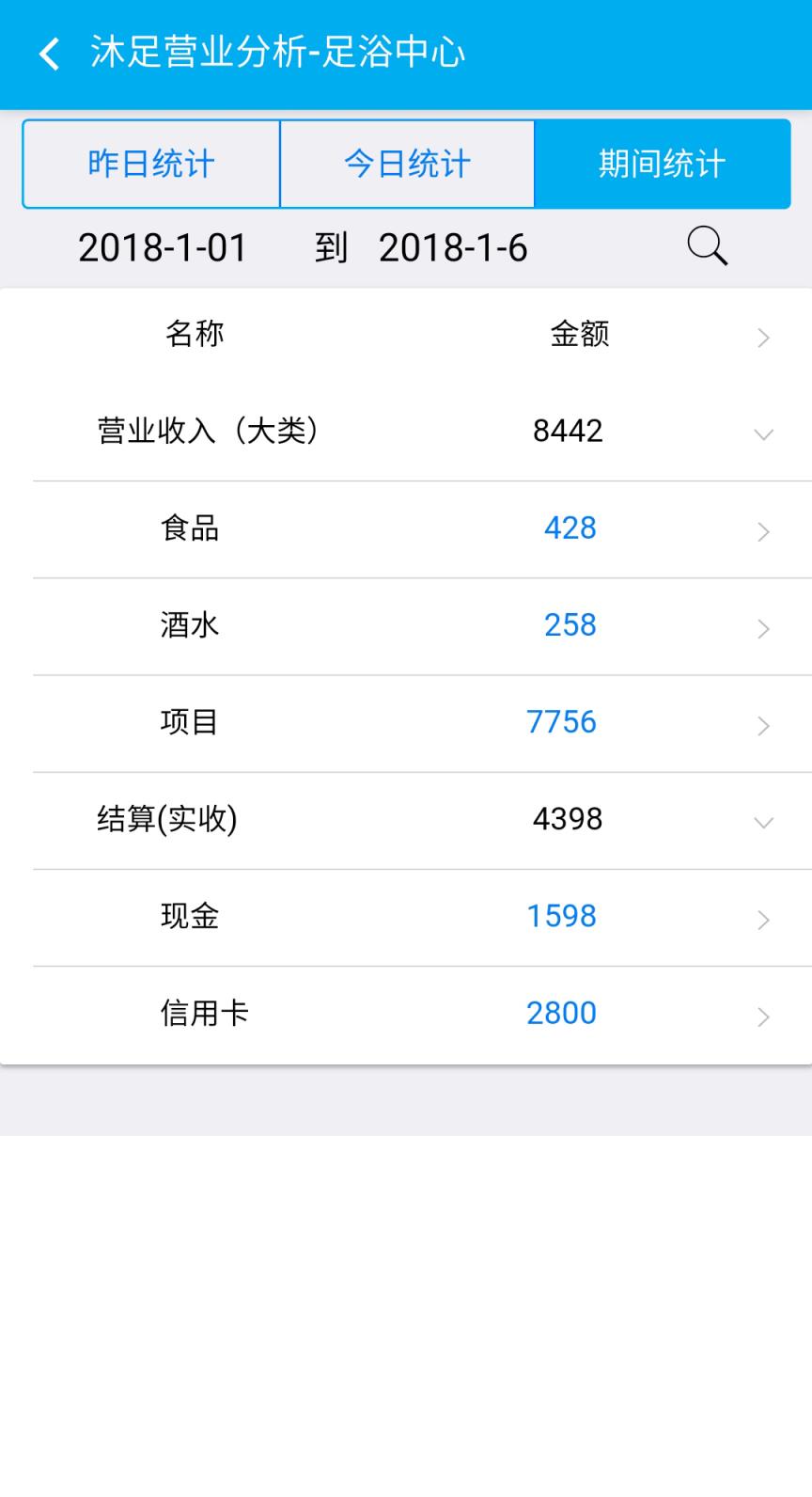Image resolution: width=812 pixels, height=1497 pixels.
Task: Collapse the 结算(实收) section
Action: (761, 823)
